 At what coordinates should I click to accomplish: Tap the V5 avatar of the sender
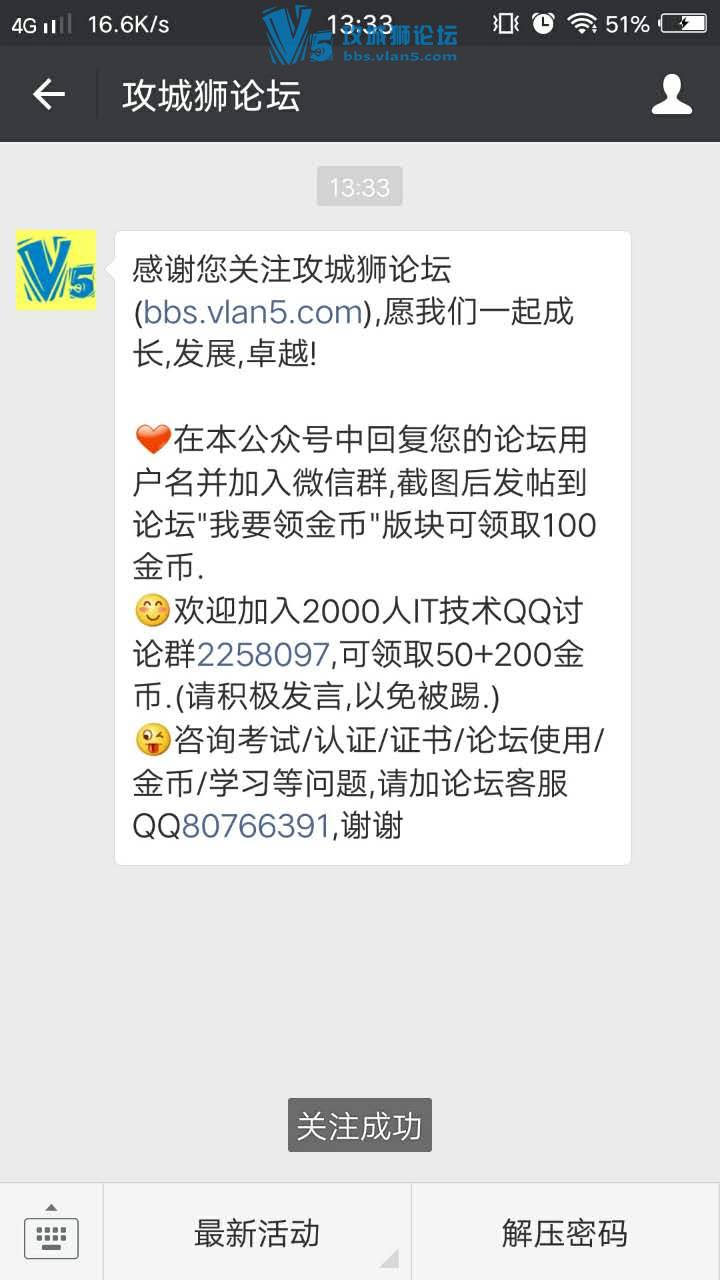click(56, 270)
